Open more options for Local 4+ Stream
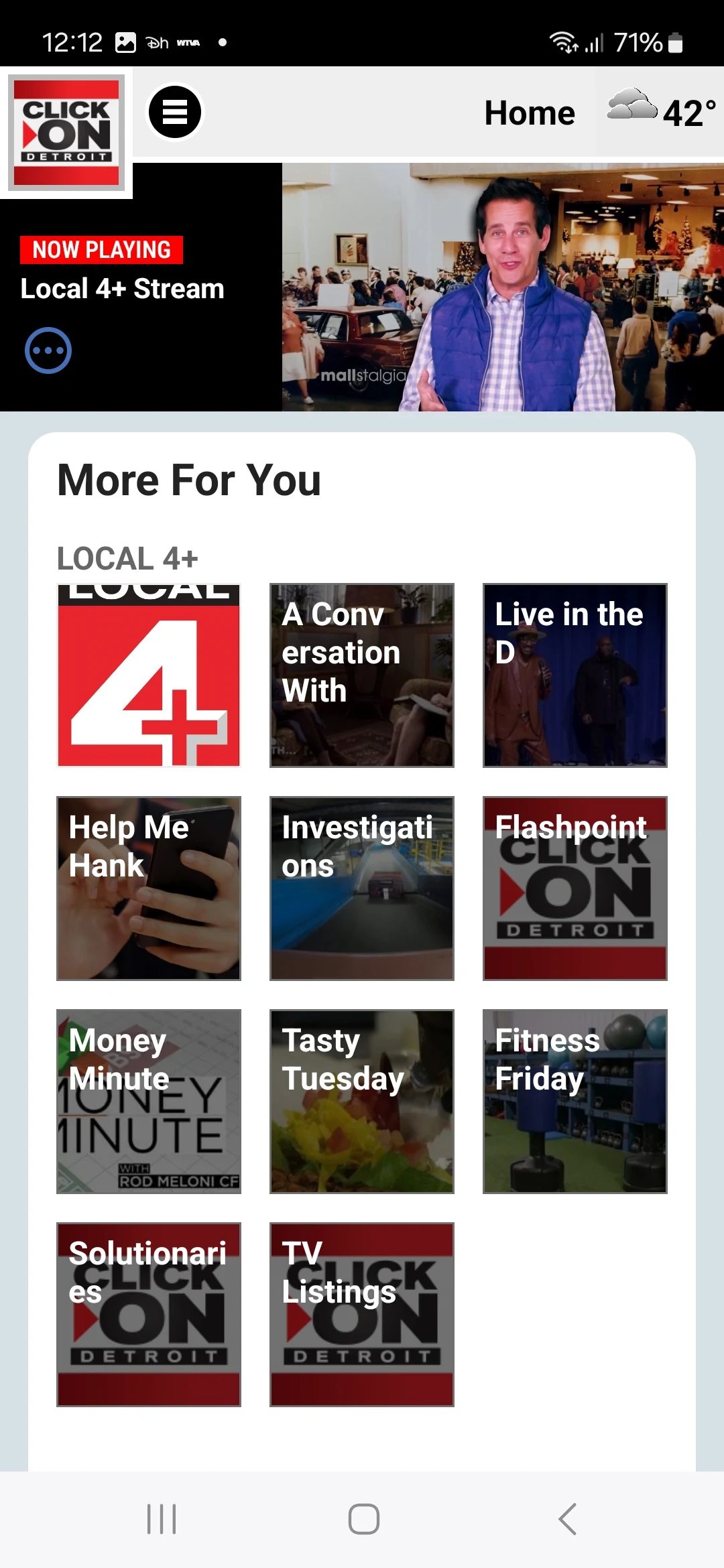The height and width of the screenshot is (1568, 724). (48, 349)
